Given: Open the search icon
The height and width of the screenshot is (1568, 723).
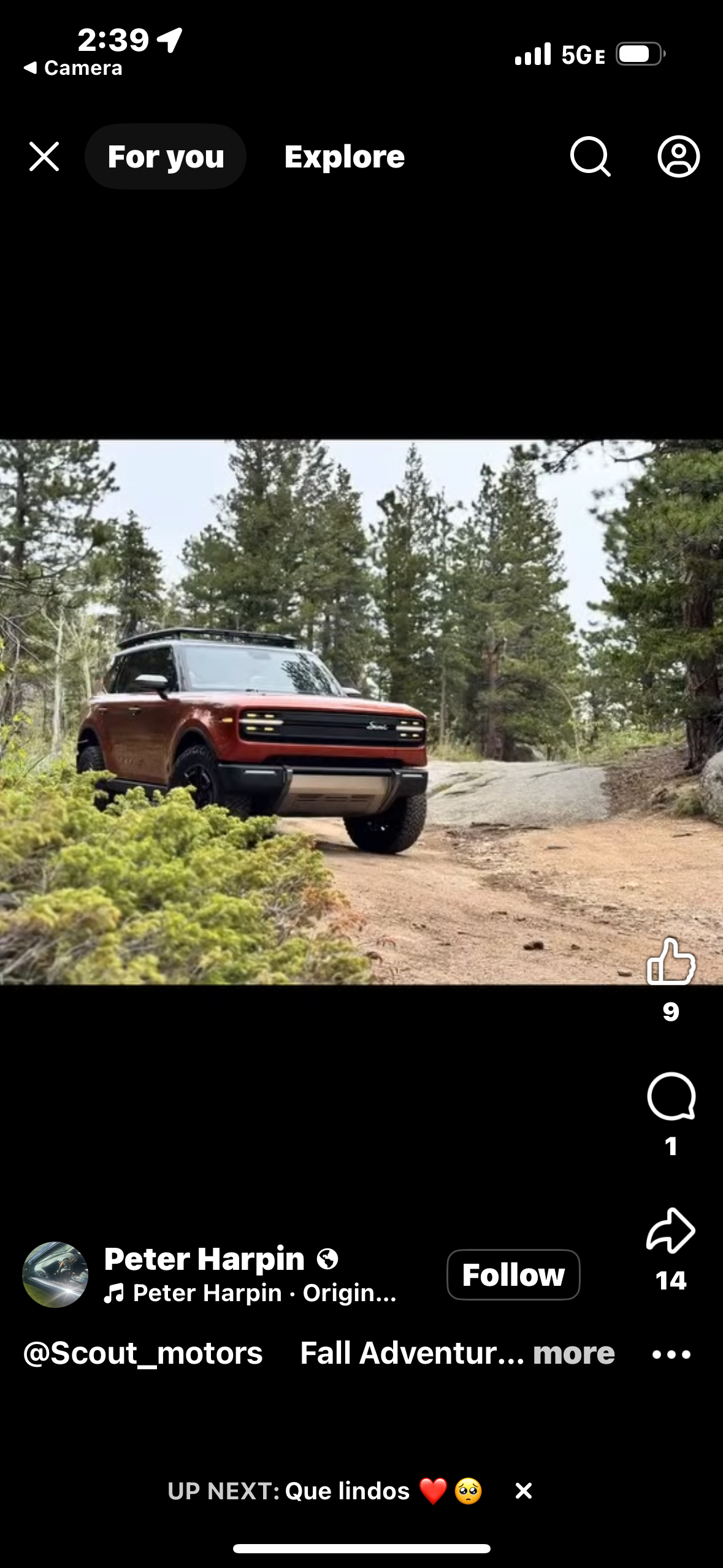Looking at the screenshot, I should pos(590,156).
